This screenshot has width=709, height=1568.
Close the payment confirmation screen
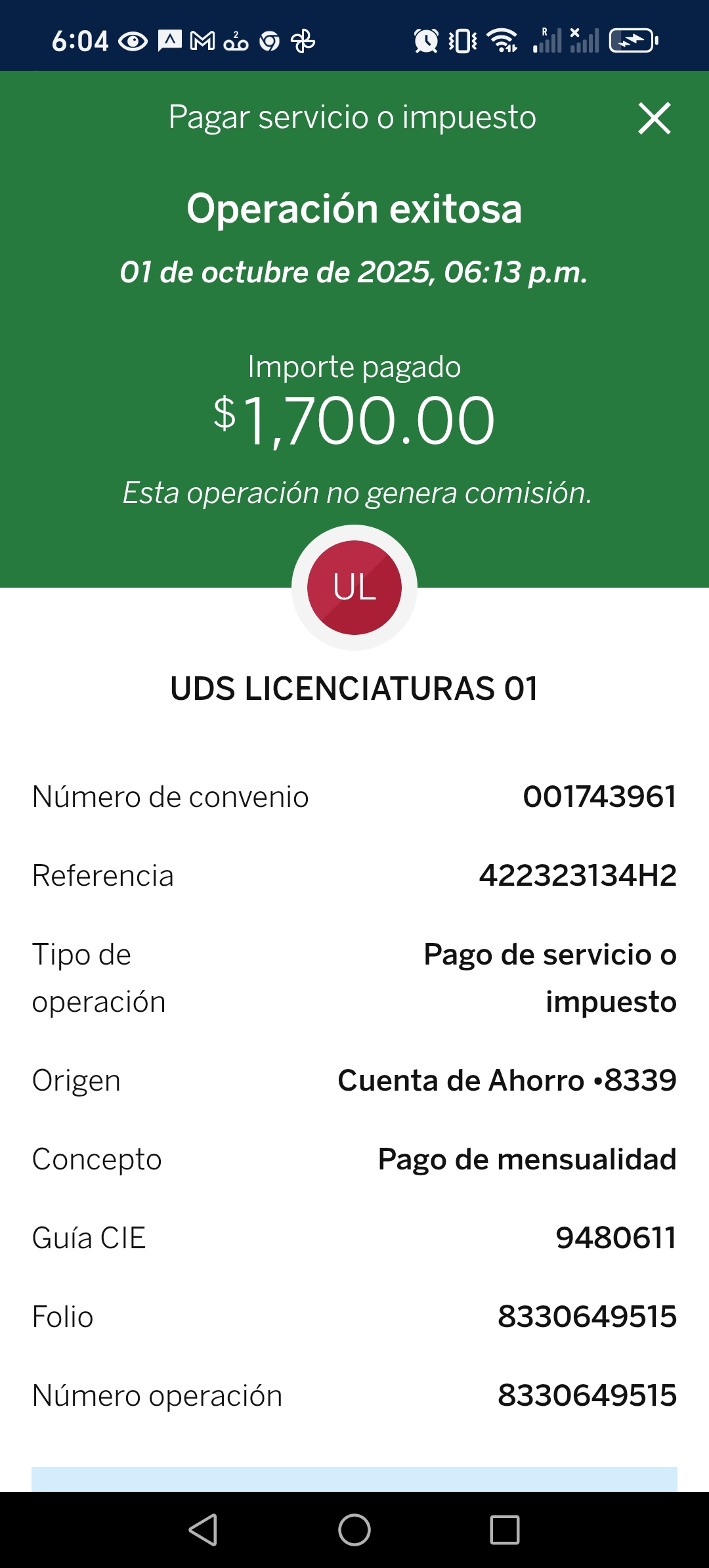pyautogui.click(x=654, y=119)
